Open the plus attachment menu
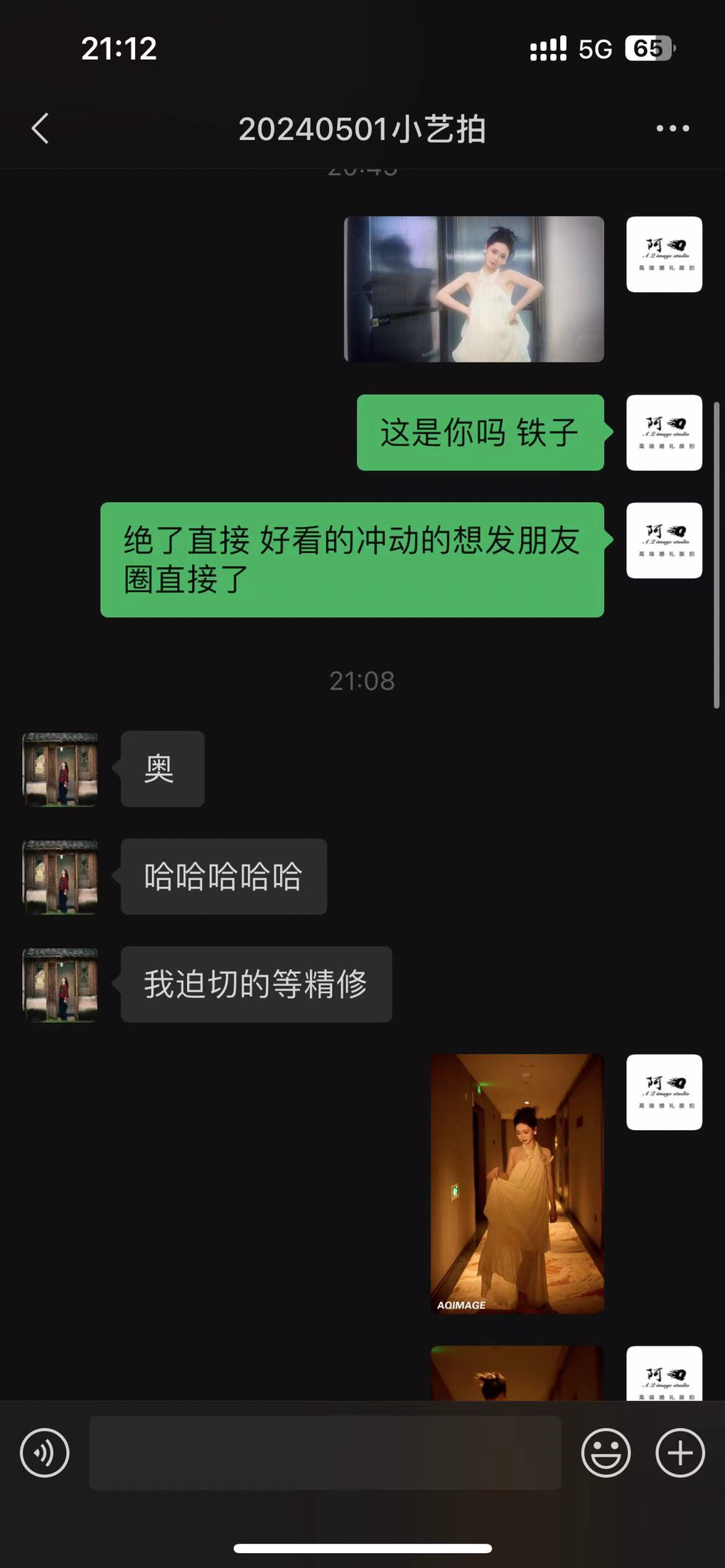The height and width of the screenshot is (1568, 725). coord(680,1453)
